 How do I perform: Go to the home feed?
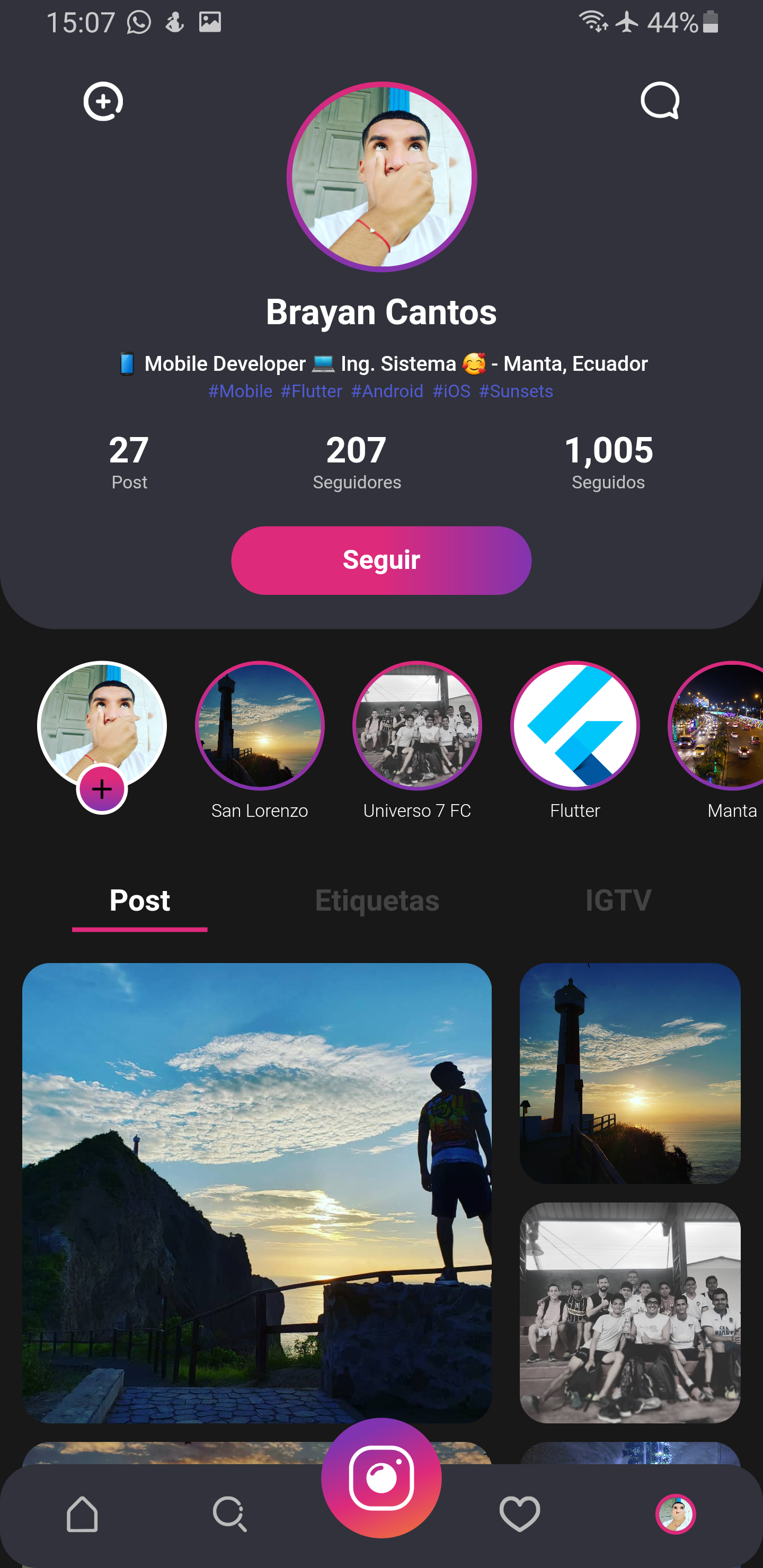coord(82,1514)
